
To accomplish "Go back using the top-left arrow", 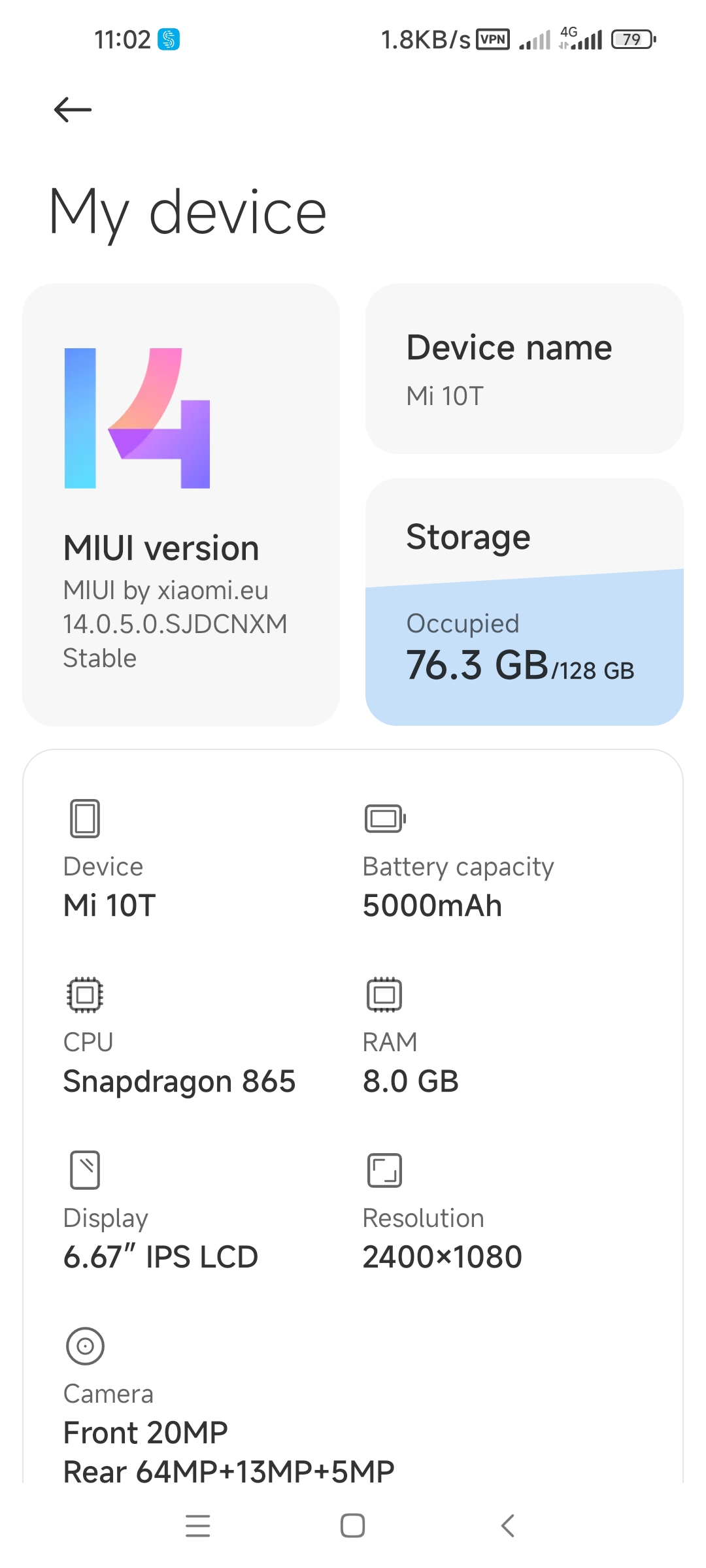I will pyautogui.click(x=73, y=110).
